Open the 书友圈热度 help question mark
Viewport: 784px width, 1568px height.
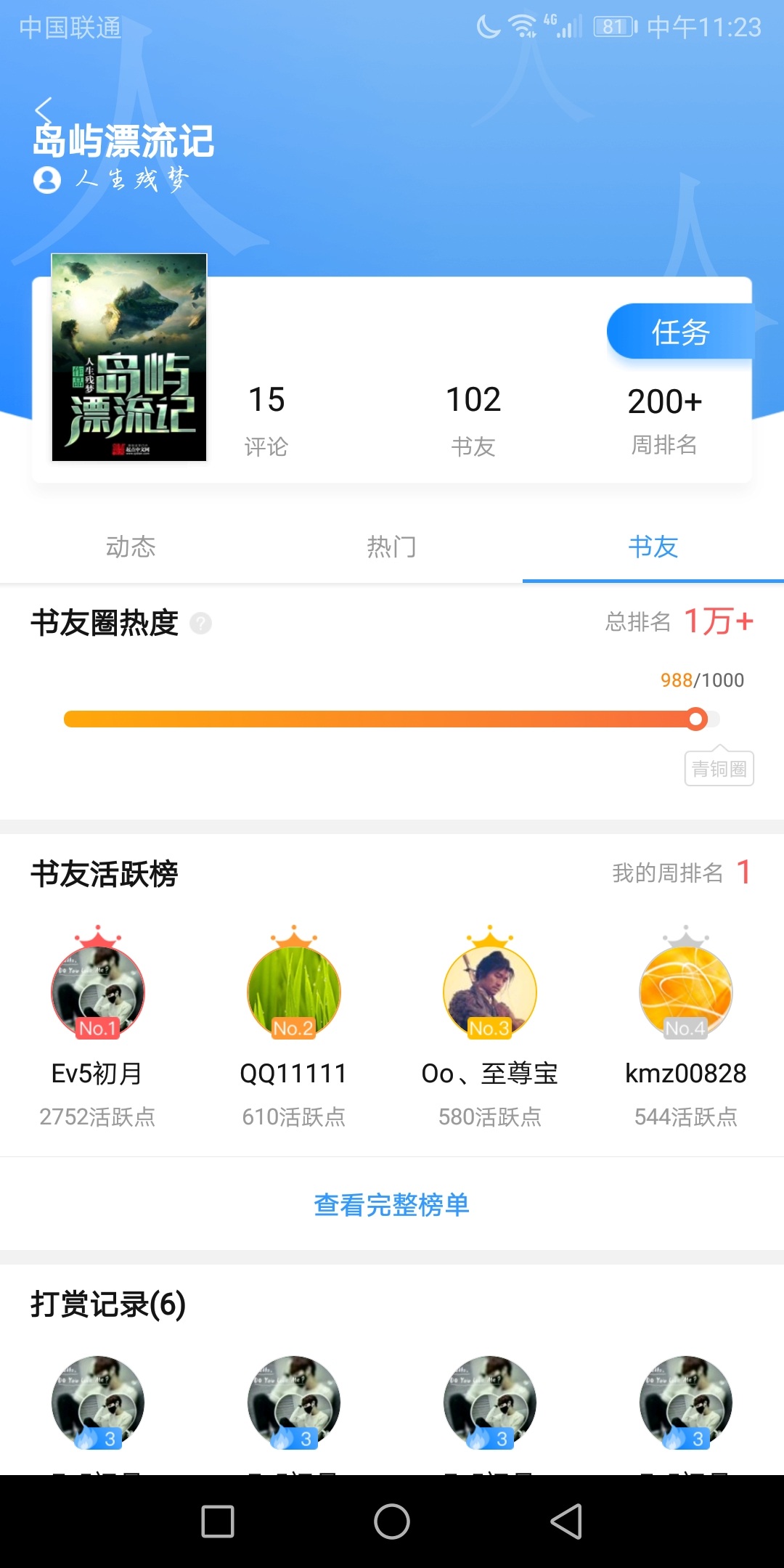pyautogui.click(x=200, y=623)
